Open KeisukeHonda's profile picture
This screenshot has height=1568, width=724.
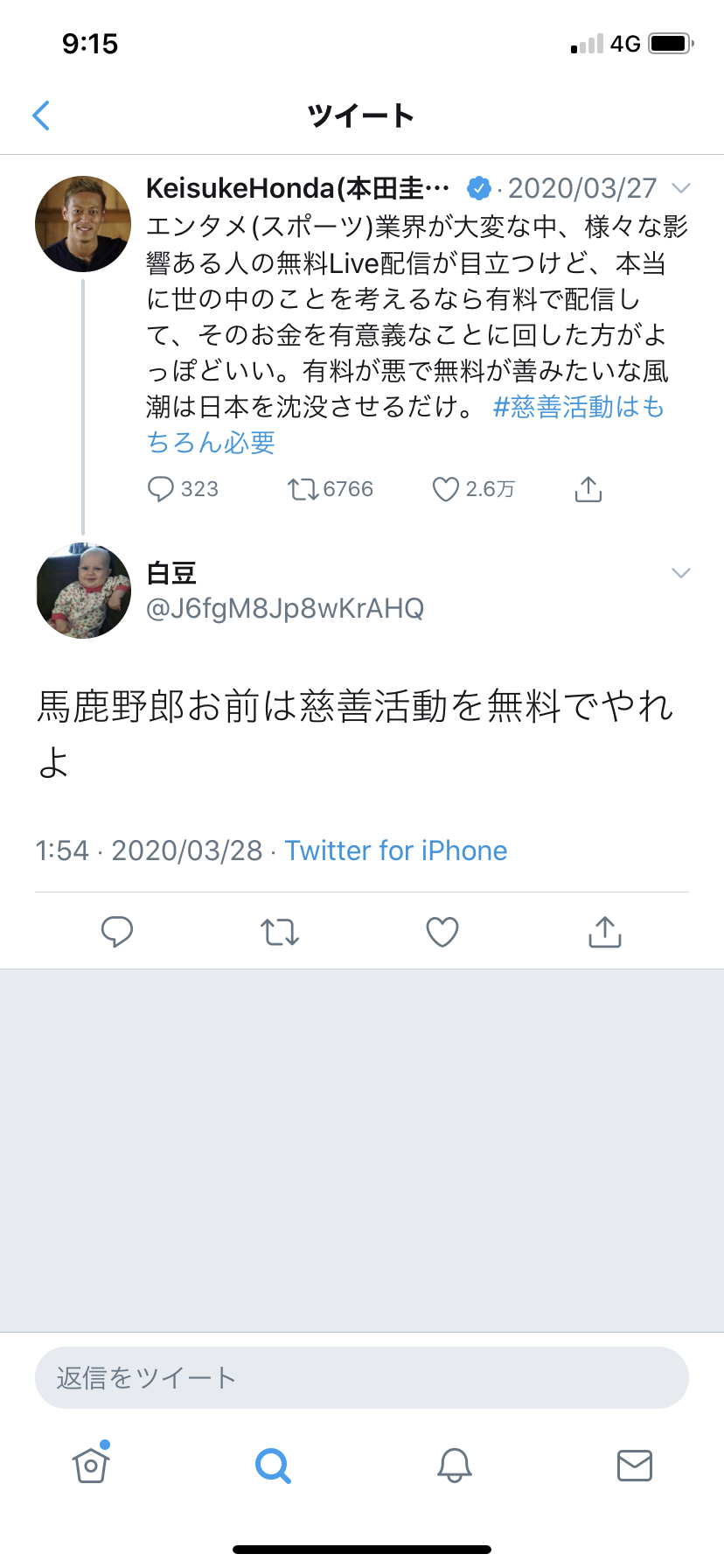click(x=83, y=224)
